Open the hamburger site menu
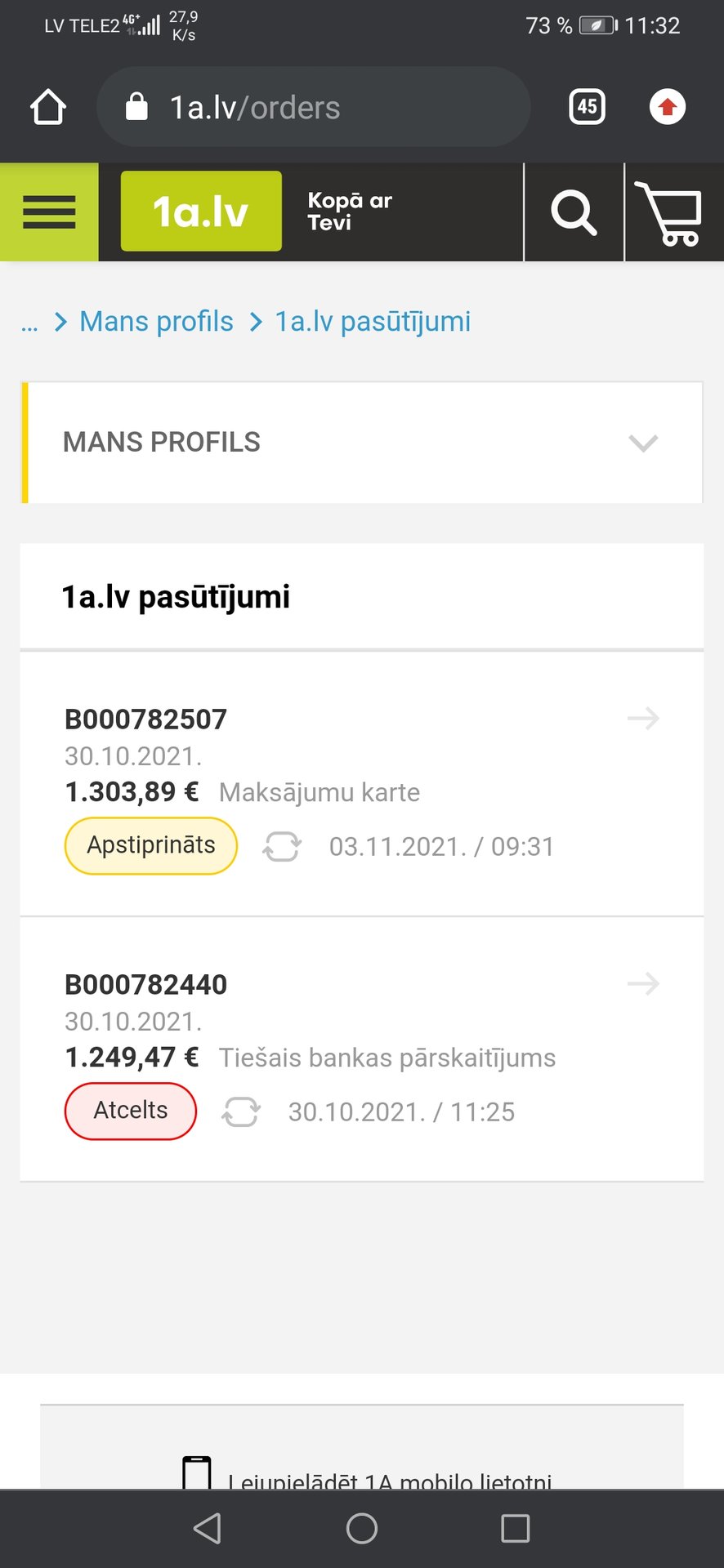Viewport: 724px width, 1568px height. tap(49, 212)
